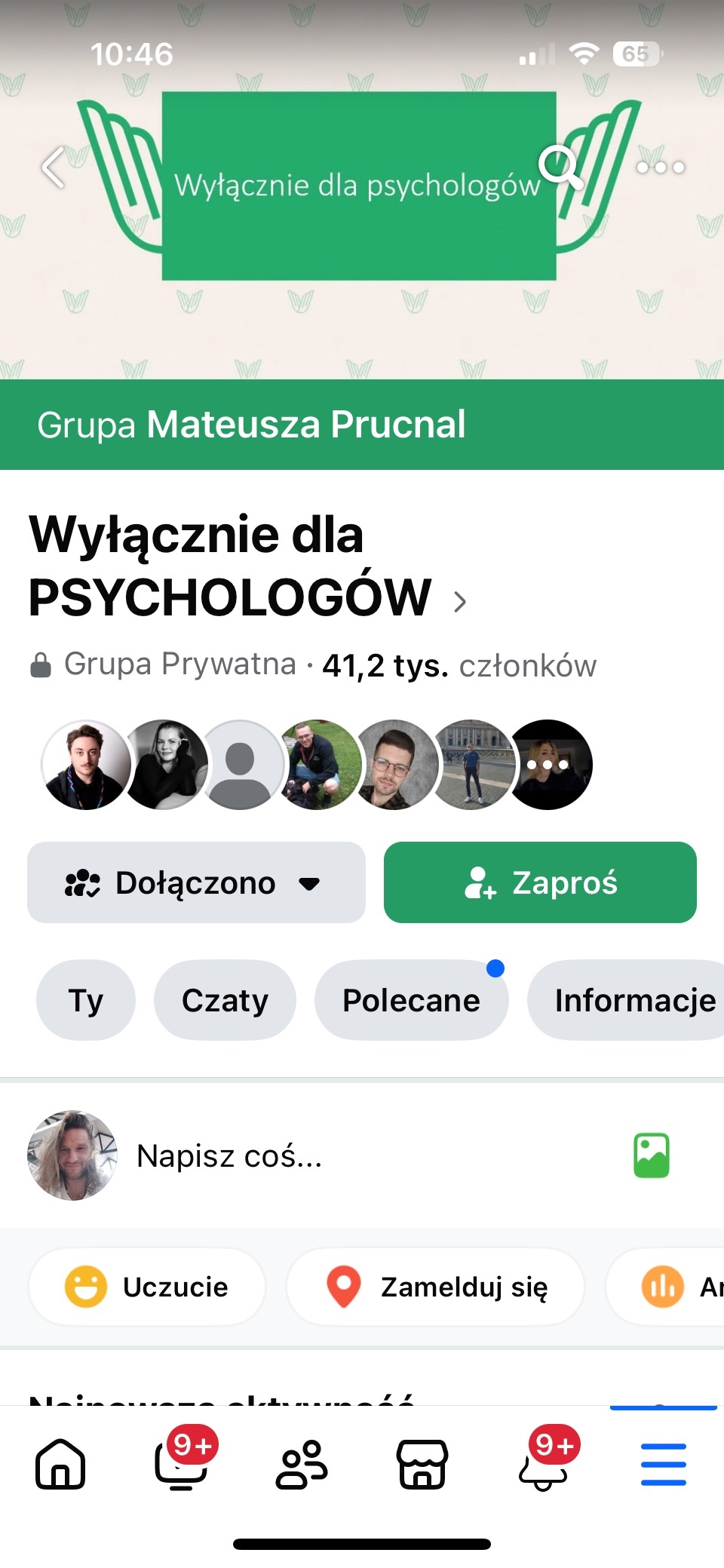Tap the Zaproś invite button

tap(540, 882)
